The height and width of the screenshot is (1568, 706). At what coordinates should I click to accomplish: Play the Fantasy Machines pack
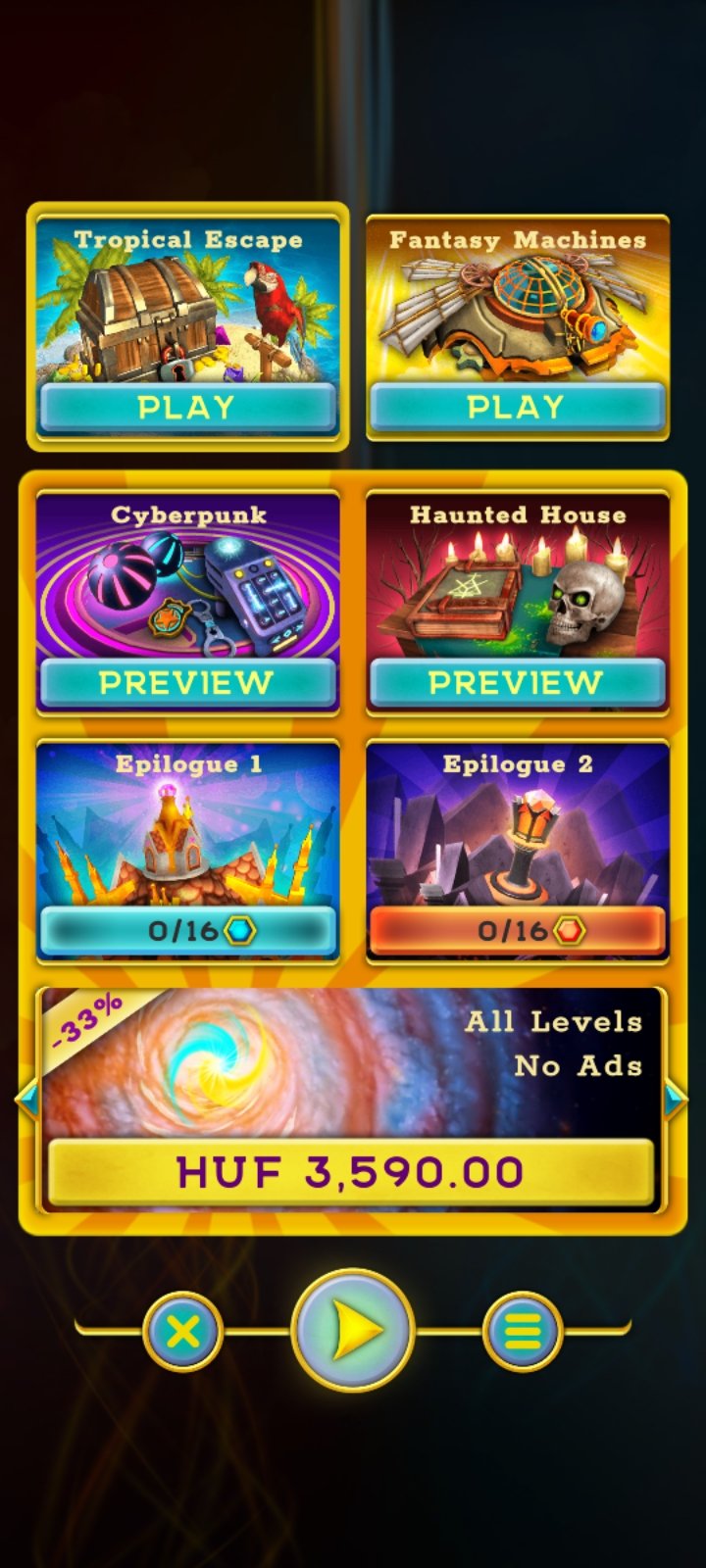(517, 407)
